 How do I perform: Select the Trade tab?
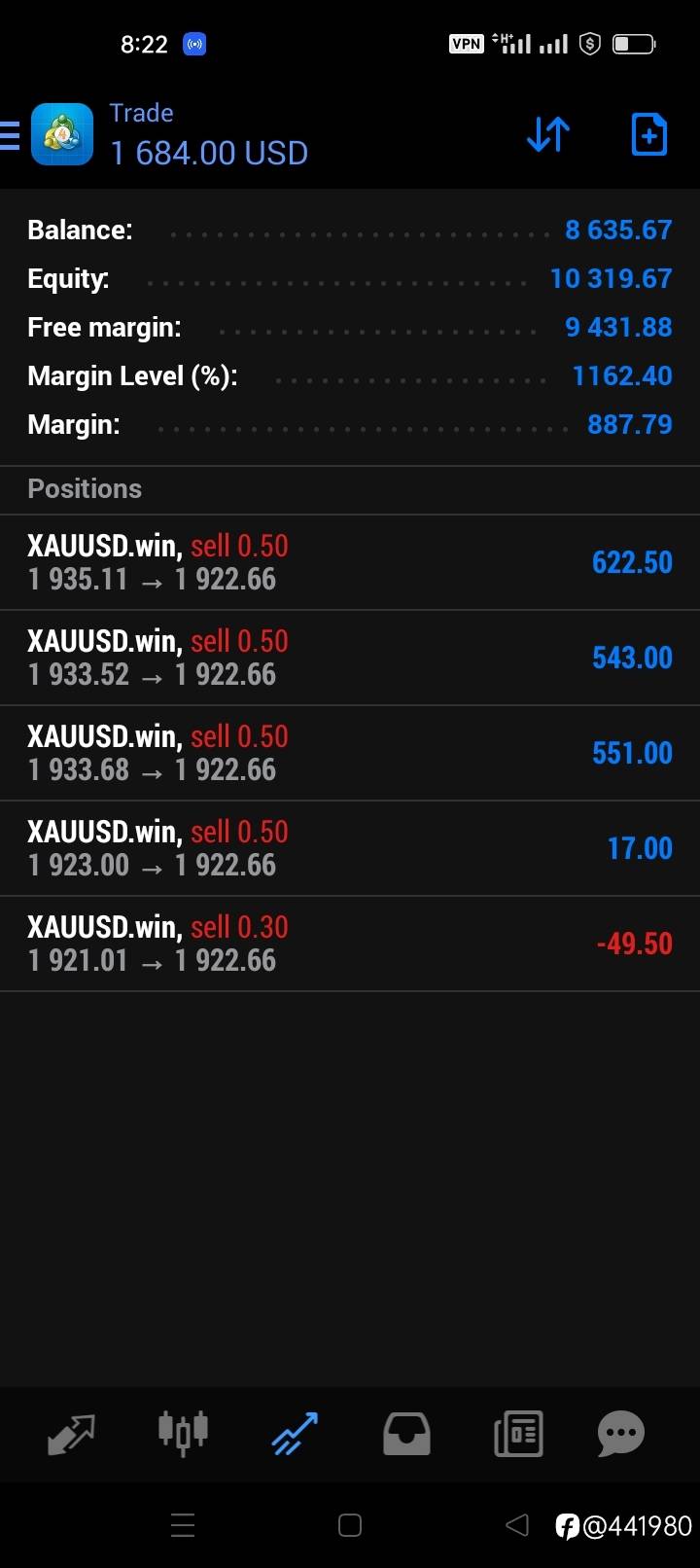tap(295, 1434)
